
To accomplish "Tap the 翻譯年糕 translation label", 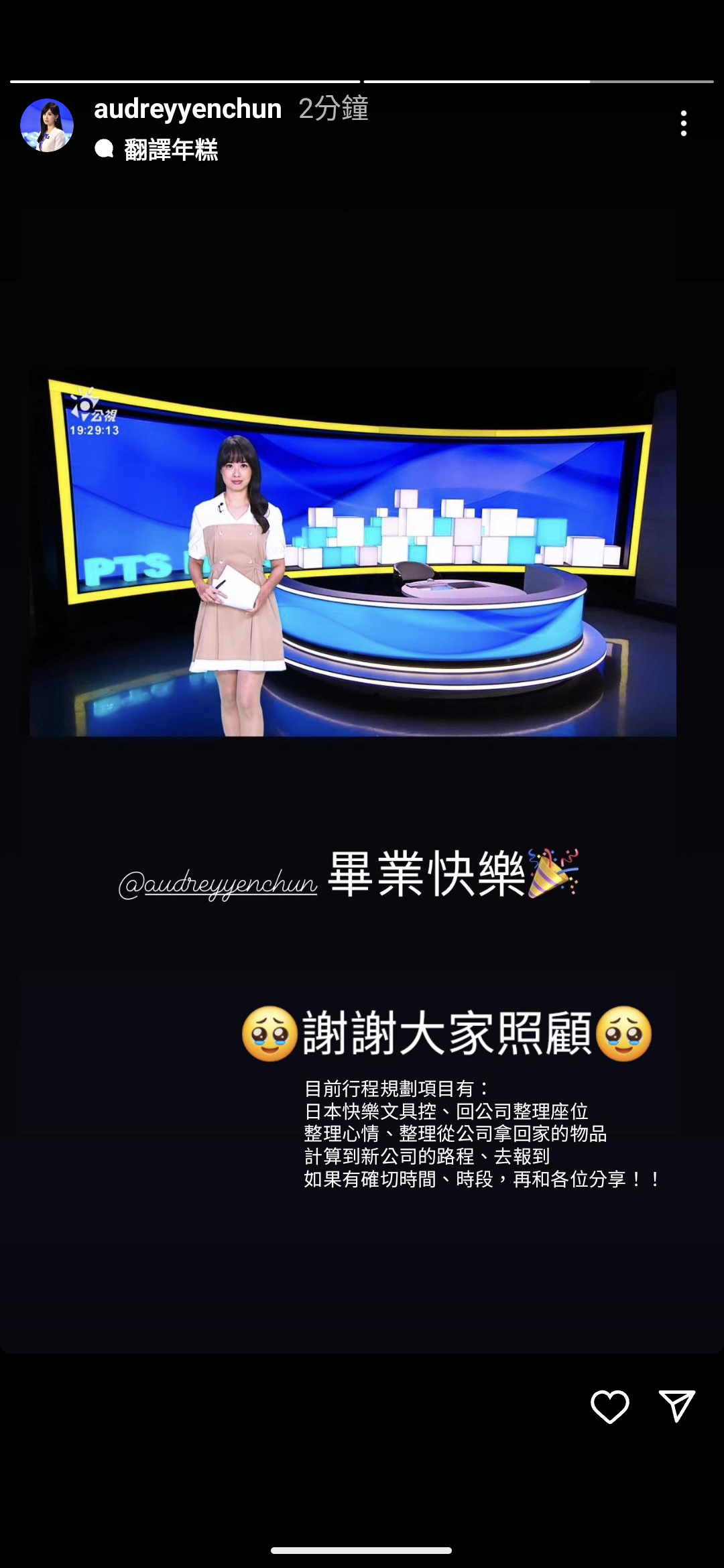I will (170, 149).
